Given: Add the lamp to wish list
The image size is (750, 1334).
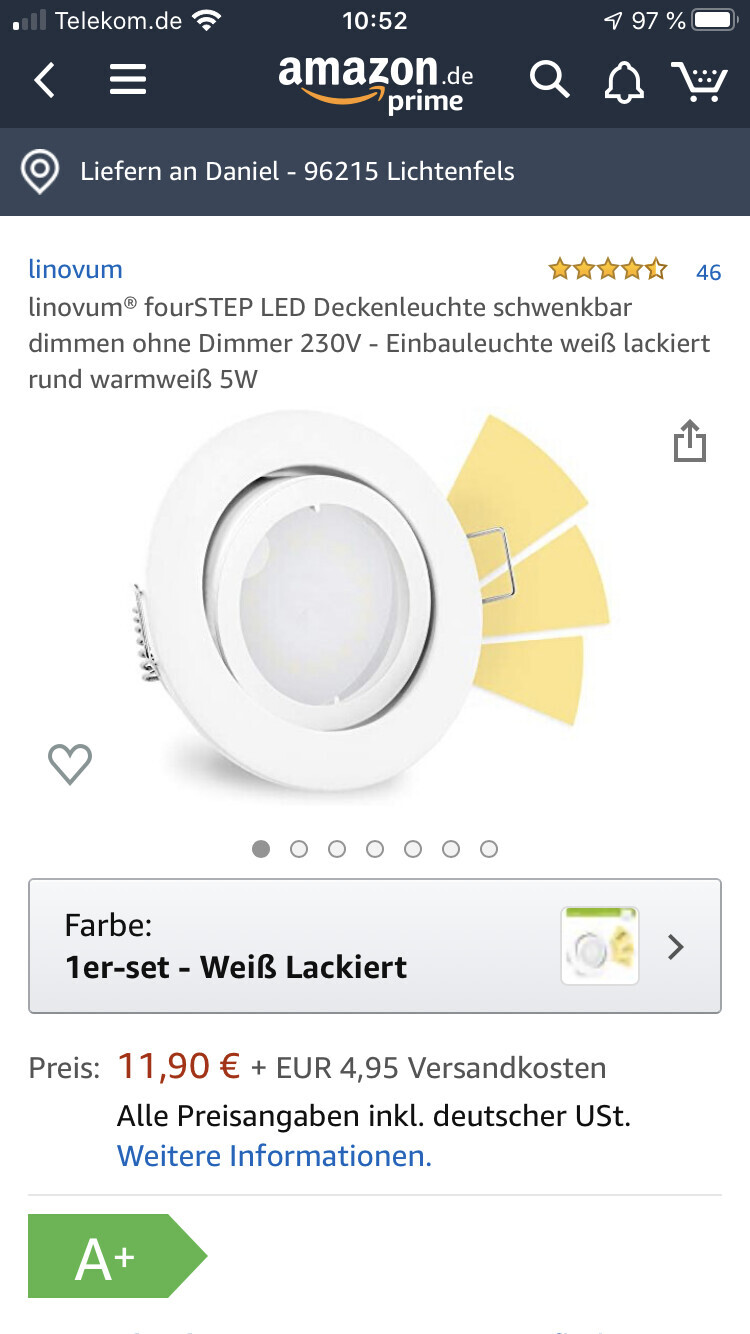Looking at the screenshot, I should 70,765.
